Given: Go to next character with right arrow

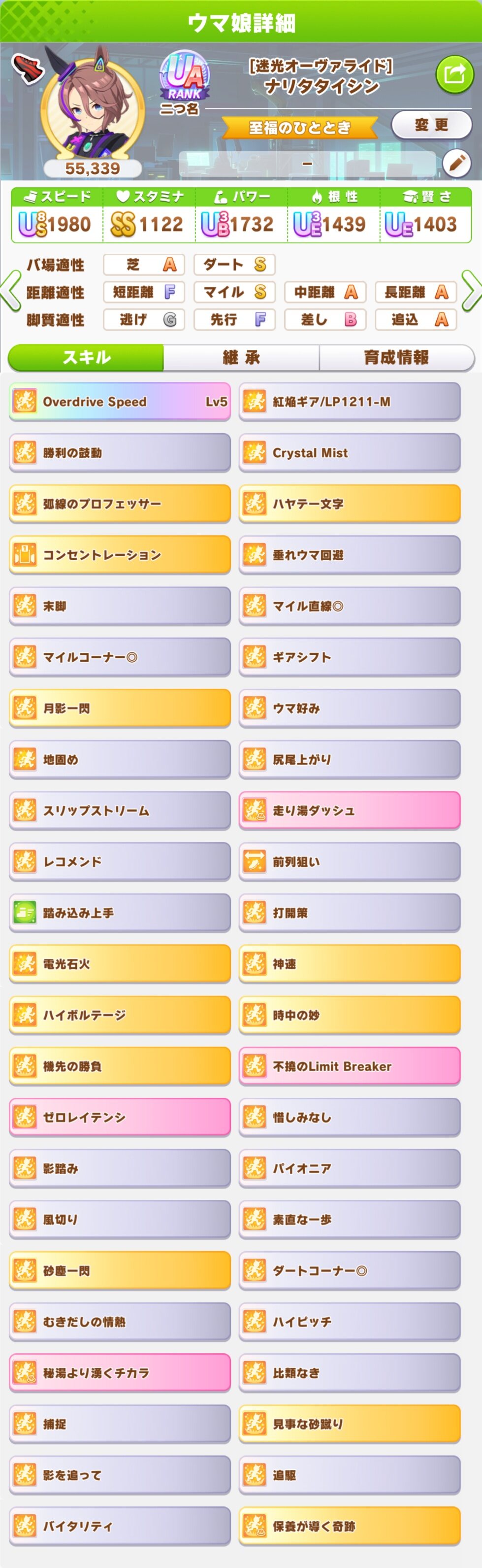Looking at the screenshot, I should (472, 292).
